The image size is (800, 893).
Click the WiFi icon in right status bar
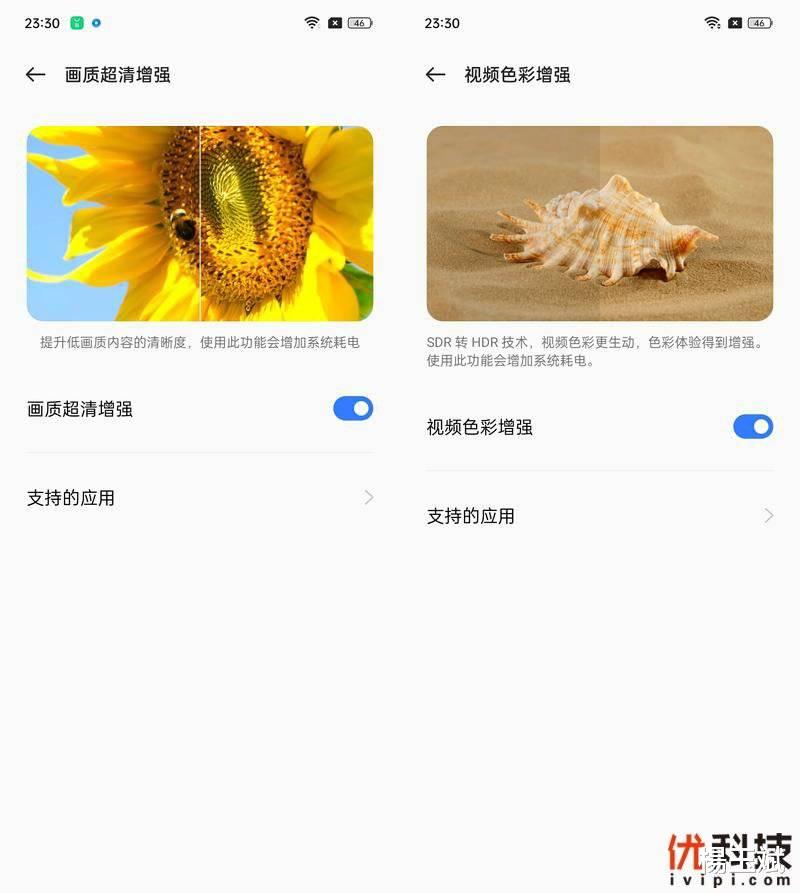point(712,22)
